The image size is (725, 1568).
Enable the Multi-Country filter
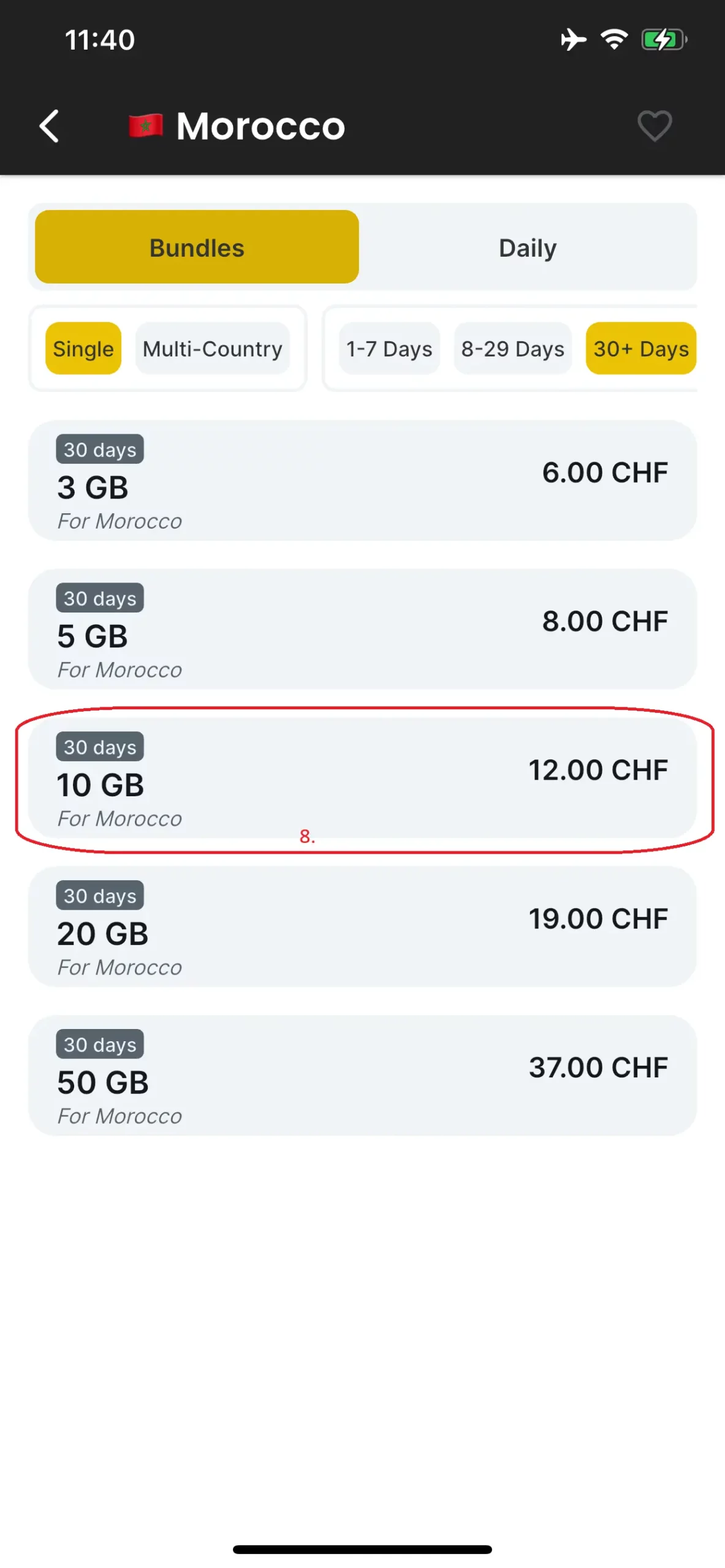(212, 349)
